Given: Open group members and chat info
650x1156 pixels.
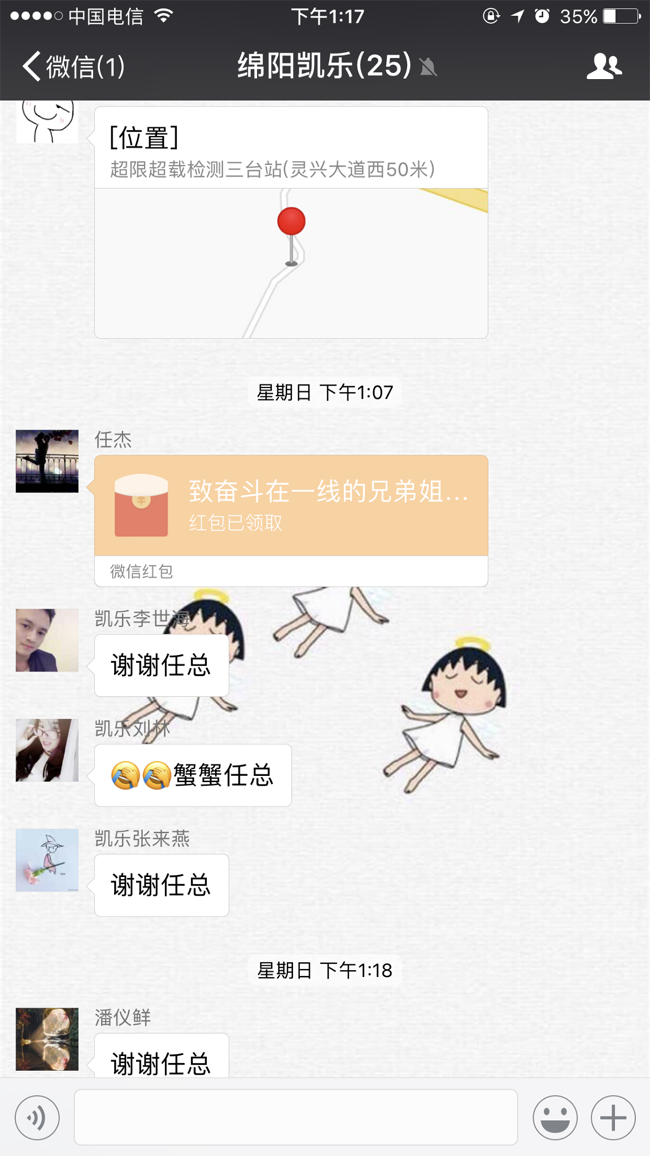Looking at the screenshot, I should (603, 67).
